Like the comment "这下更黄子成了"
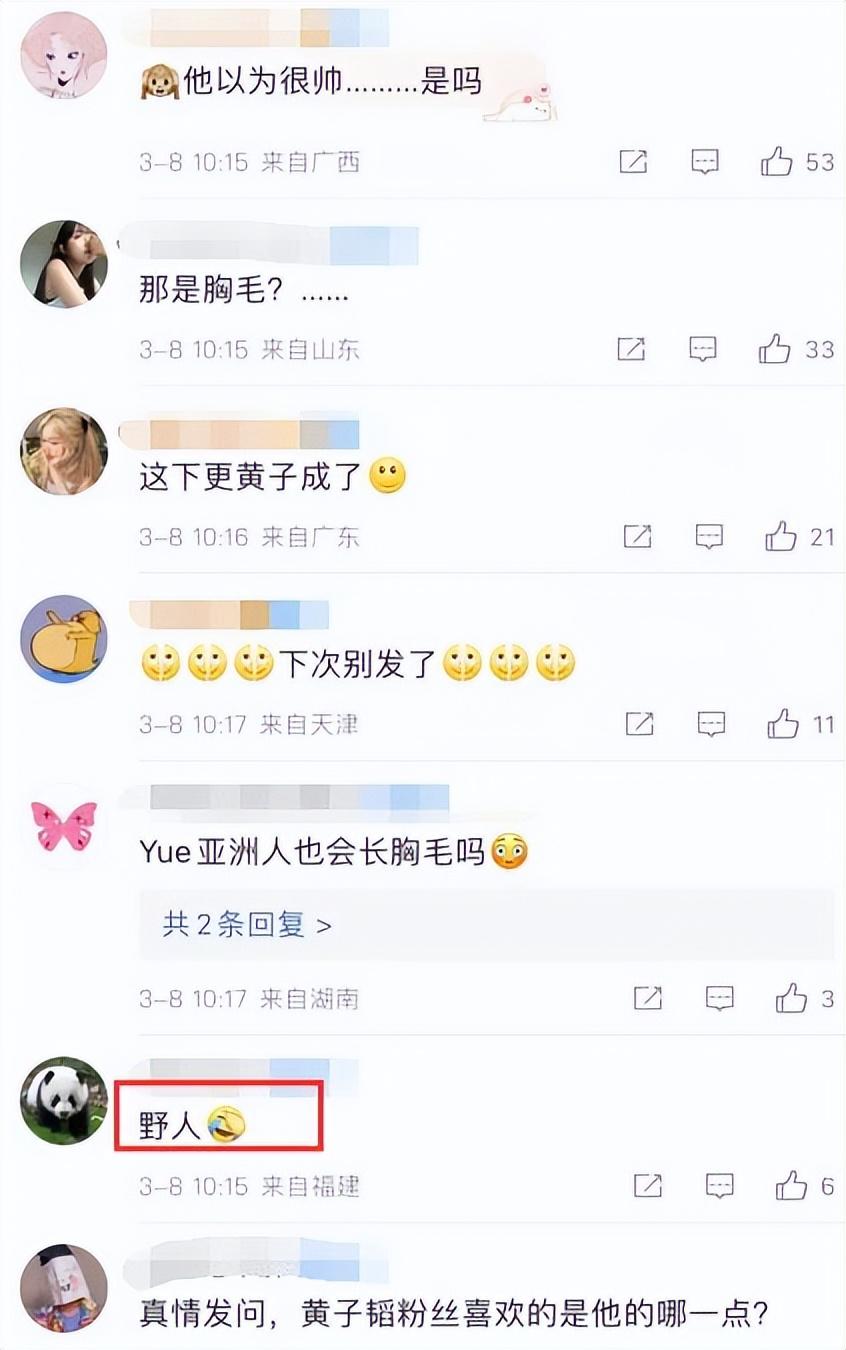846x1350 pixels. (x=780, y=537)
